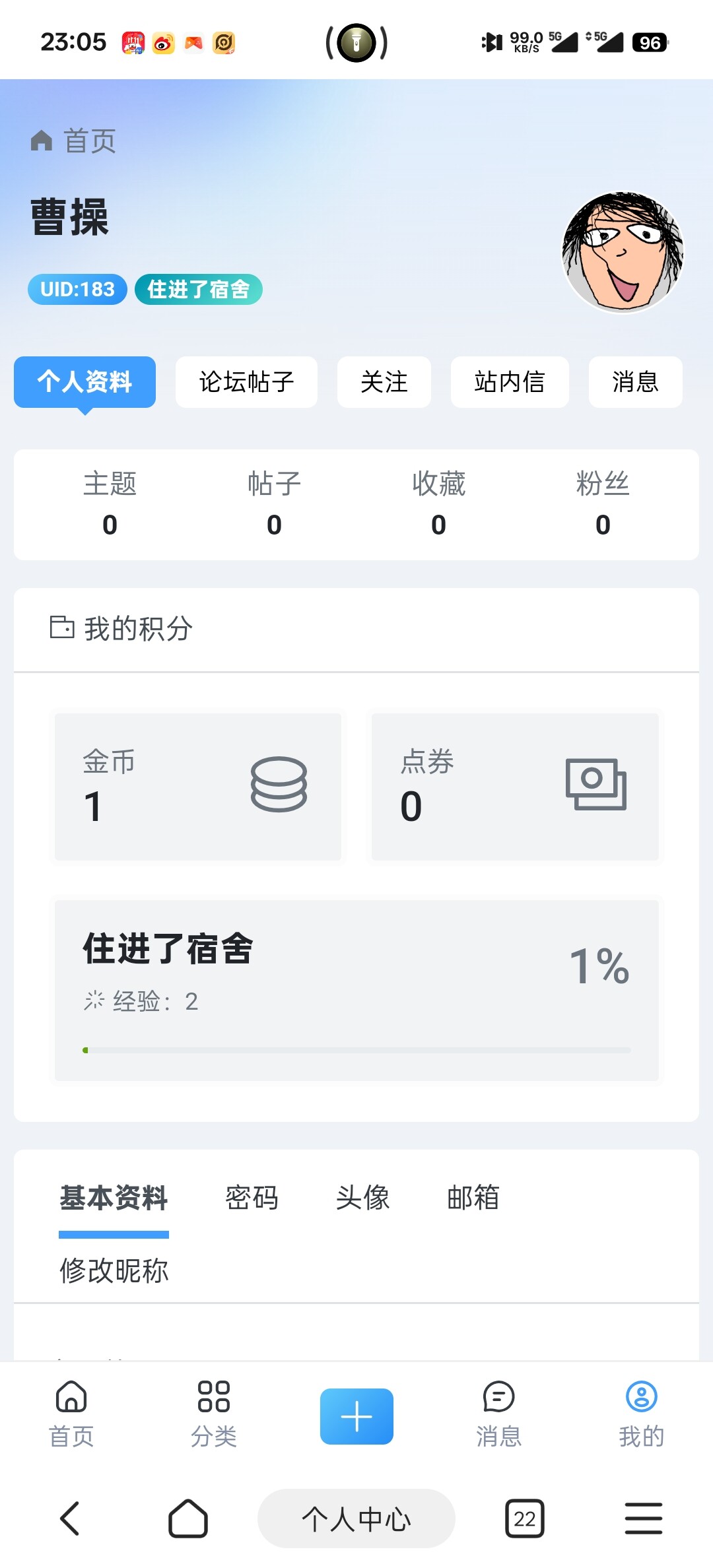Image resolution: width=713 pixels, height=1568 pixels.
Task: Open the 金币 balance card
Action: pyautogui.click(x=198, y=787)
